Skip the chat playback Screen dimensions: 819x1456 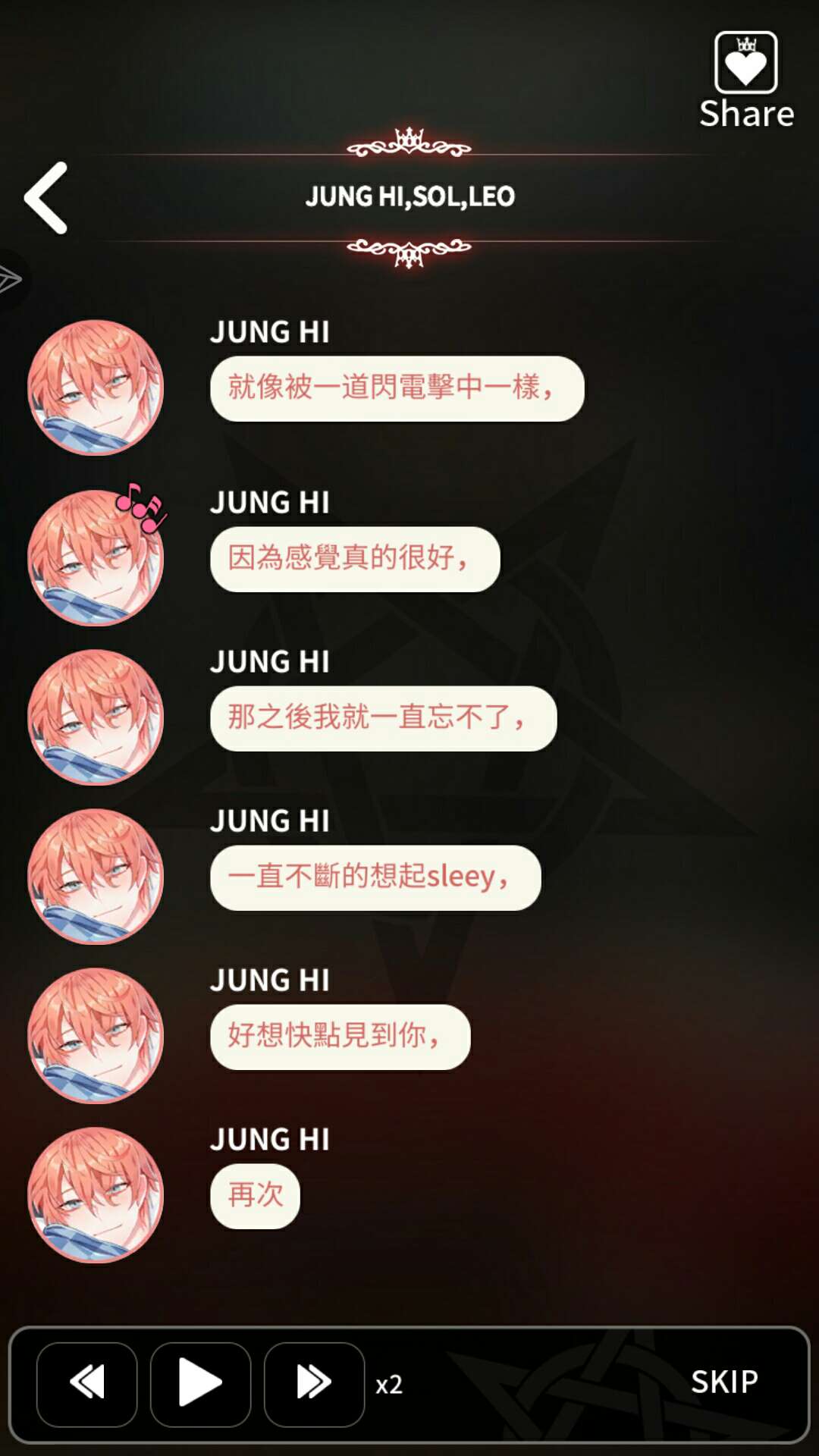tap(724, 1382)
